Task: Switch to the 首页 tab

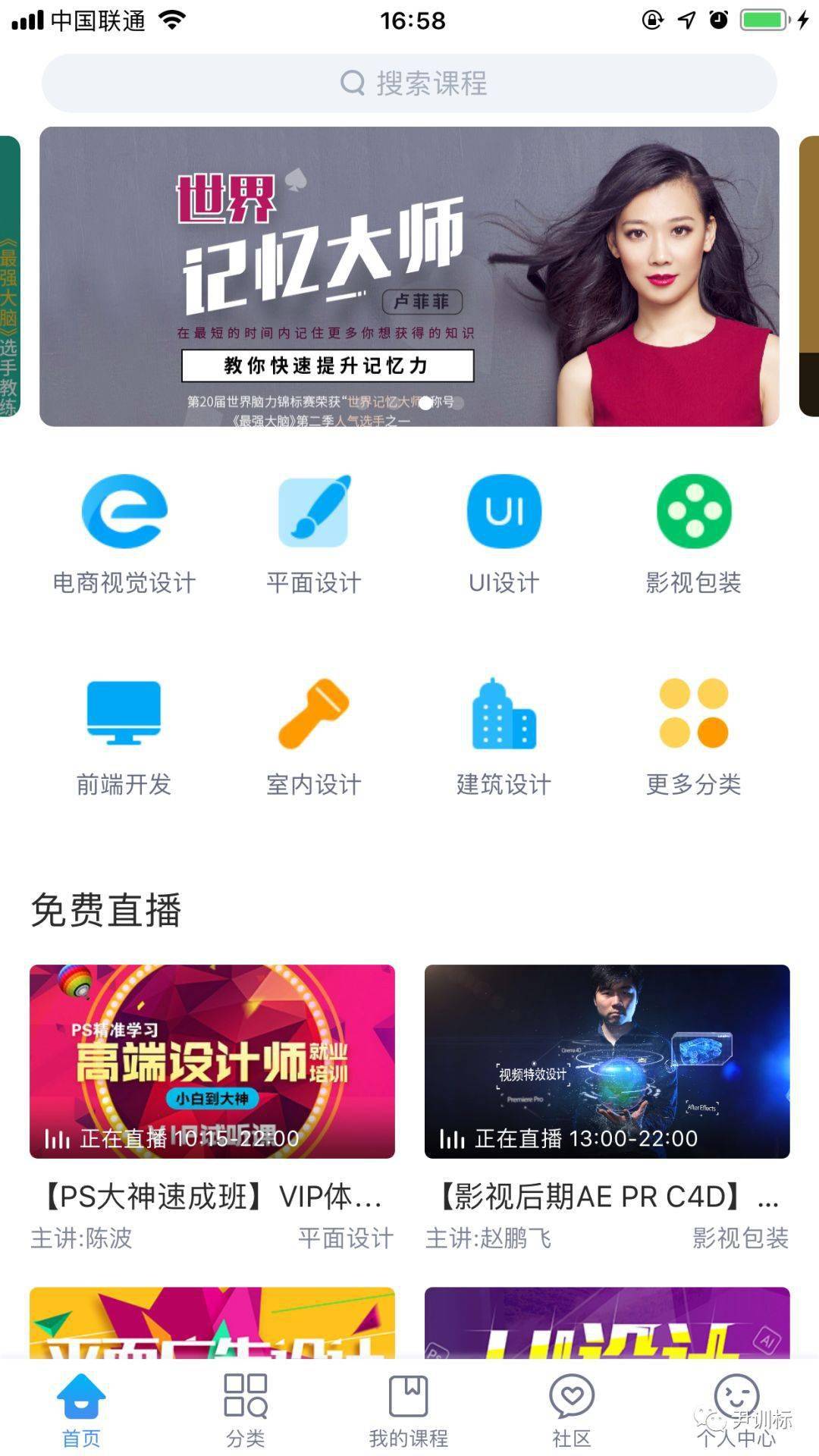Action: click(x=81, y=1410)
